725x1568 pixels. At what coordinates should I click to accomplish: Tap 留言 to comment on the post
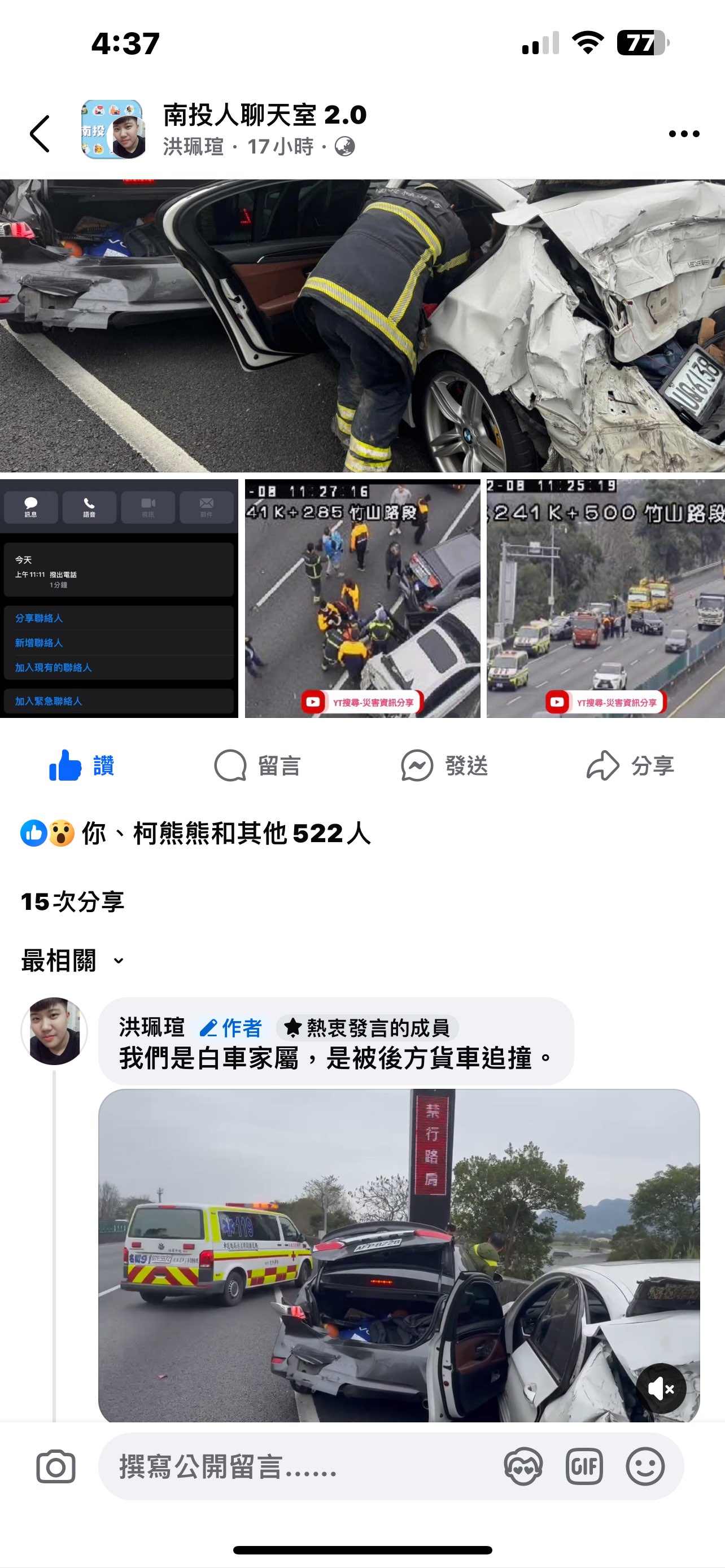[257, 765]
